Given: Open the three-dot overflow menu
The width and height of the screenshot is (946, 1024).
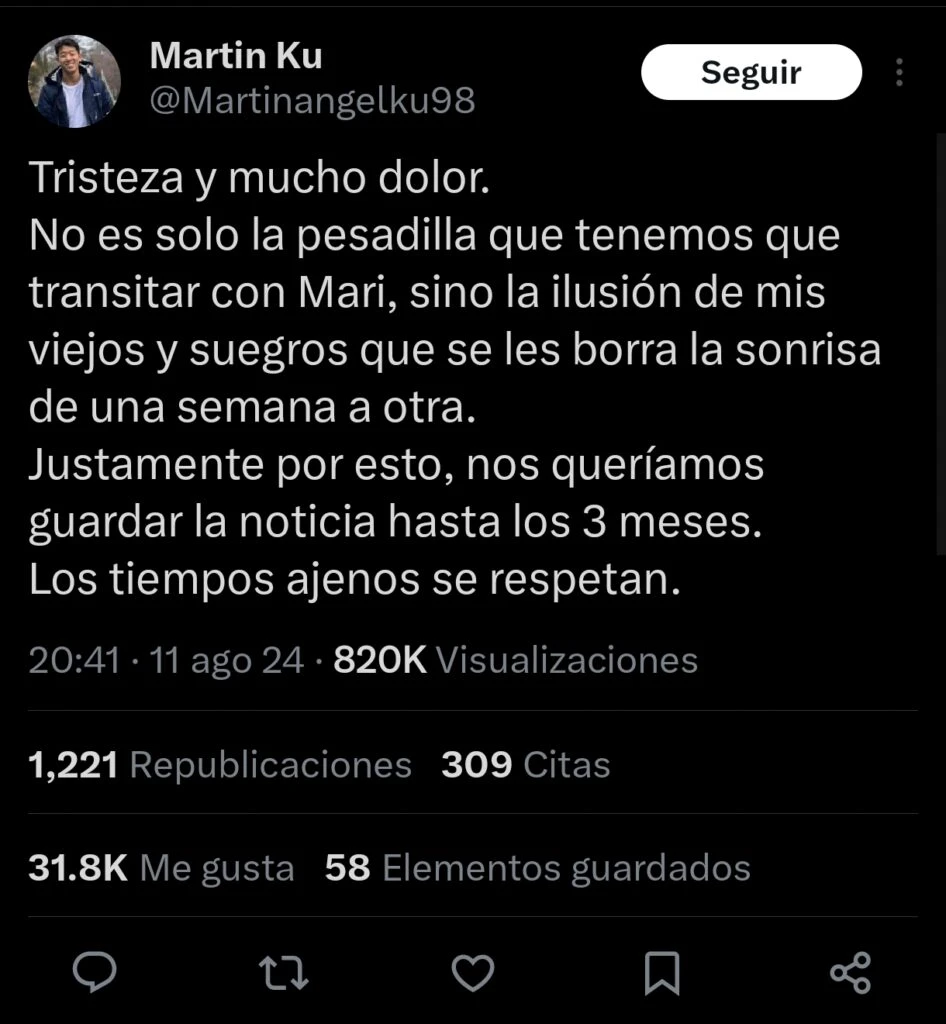Looking at the screenshot, I should click(899, 72).
